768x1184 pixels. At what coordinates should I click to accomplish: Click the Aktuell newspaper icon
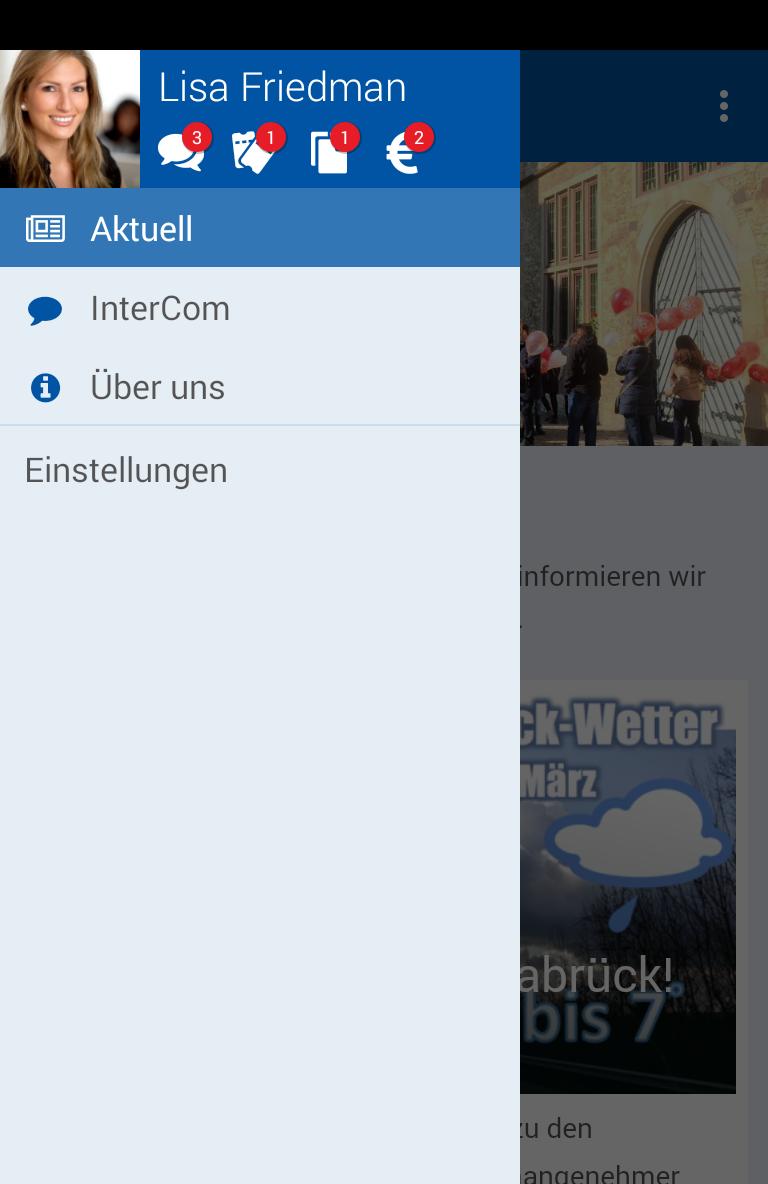pyautogui.click(x=45, y=228)
